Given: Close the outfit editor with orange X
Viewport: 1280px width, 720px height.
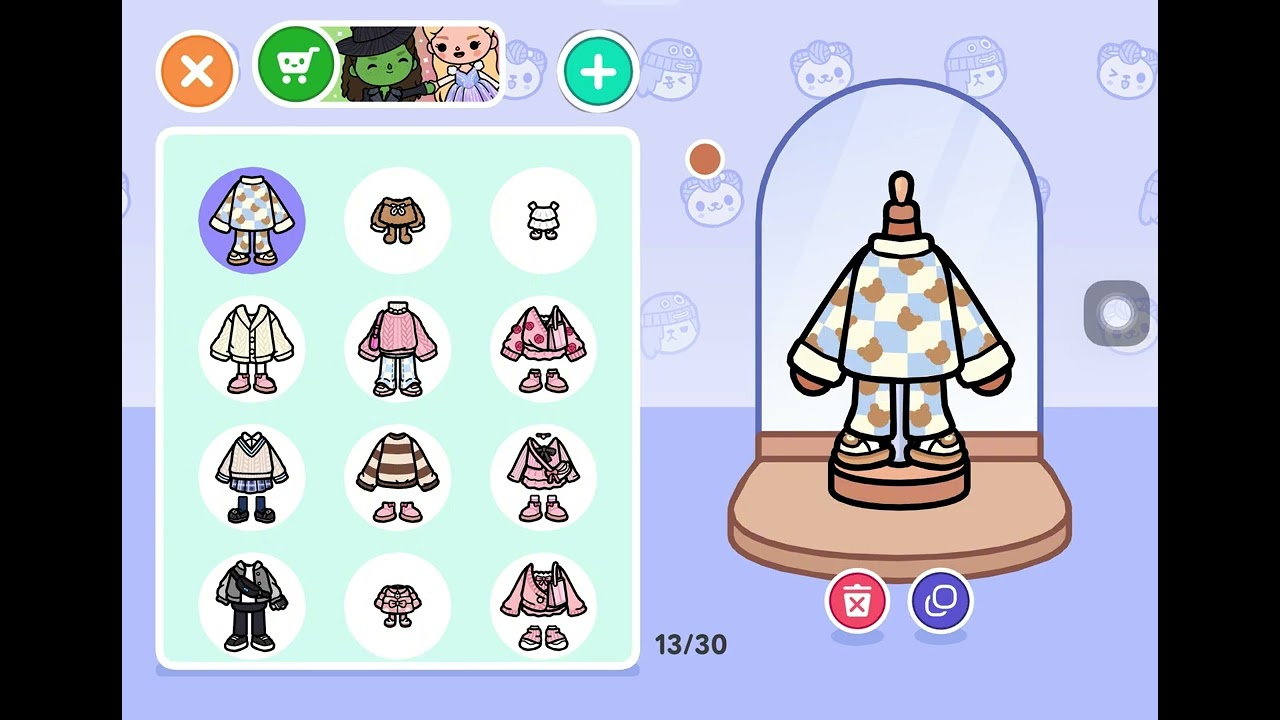Looking at the screenshot, I should [x=197, y=71].
